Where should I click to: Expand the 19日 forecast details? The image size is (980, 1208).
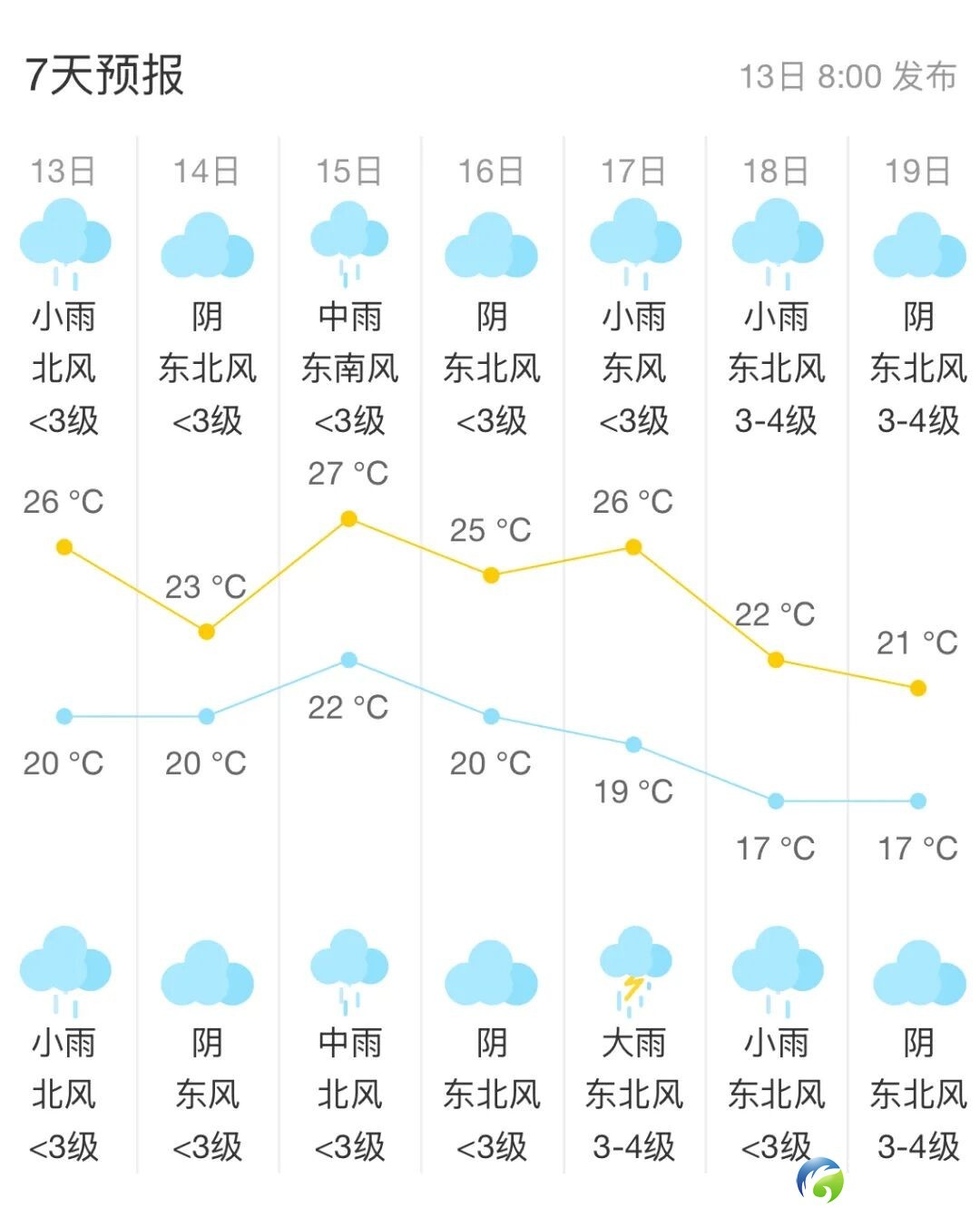click(916, 171)
